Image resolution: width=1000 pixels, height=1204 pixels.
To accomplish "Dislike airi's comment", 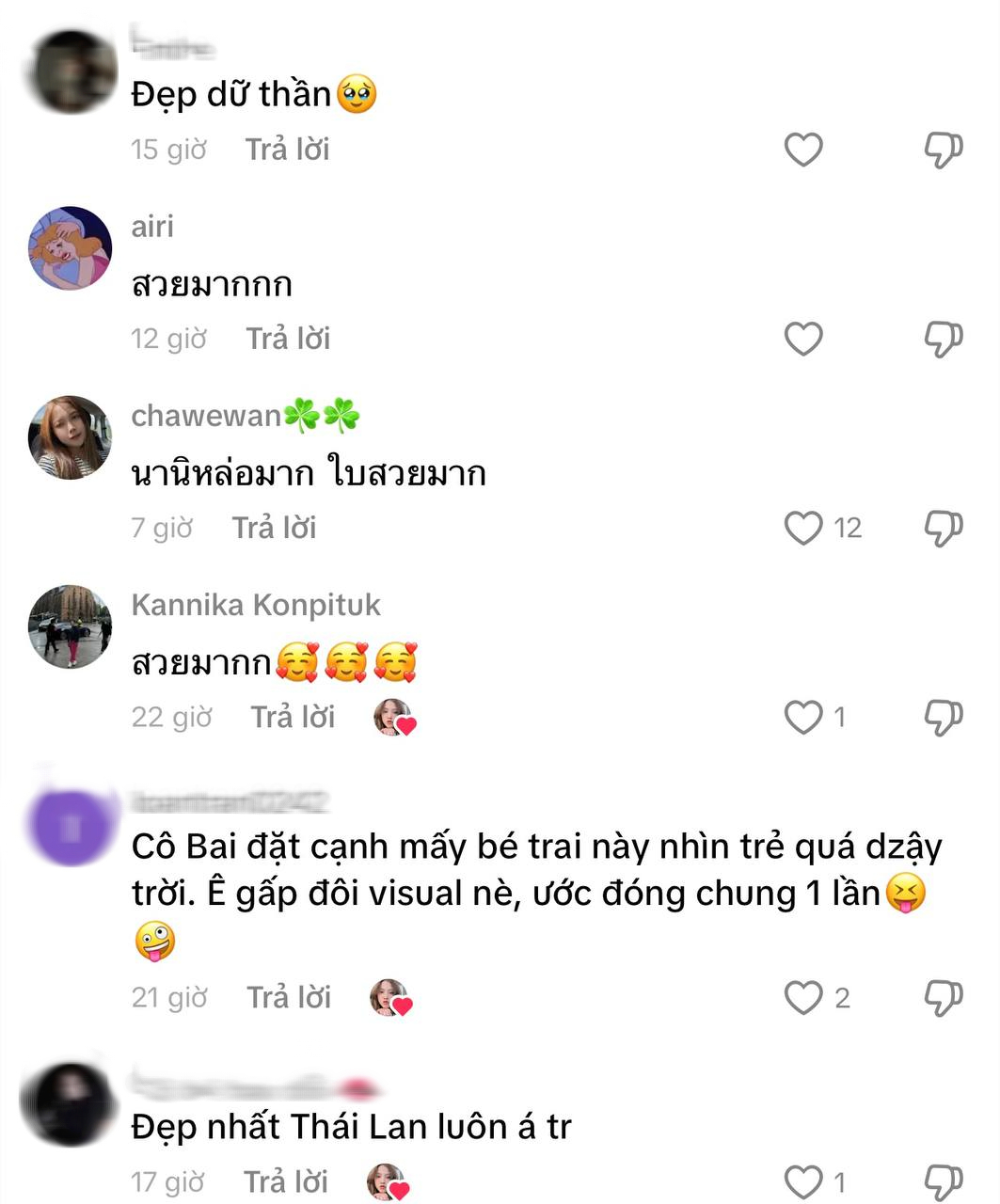I will click(944, 337).
